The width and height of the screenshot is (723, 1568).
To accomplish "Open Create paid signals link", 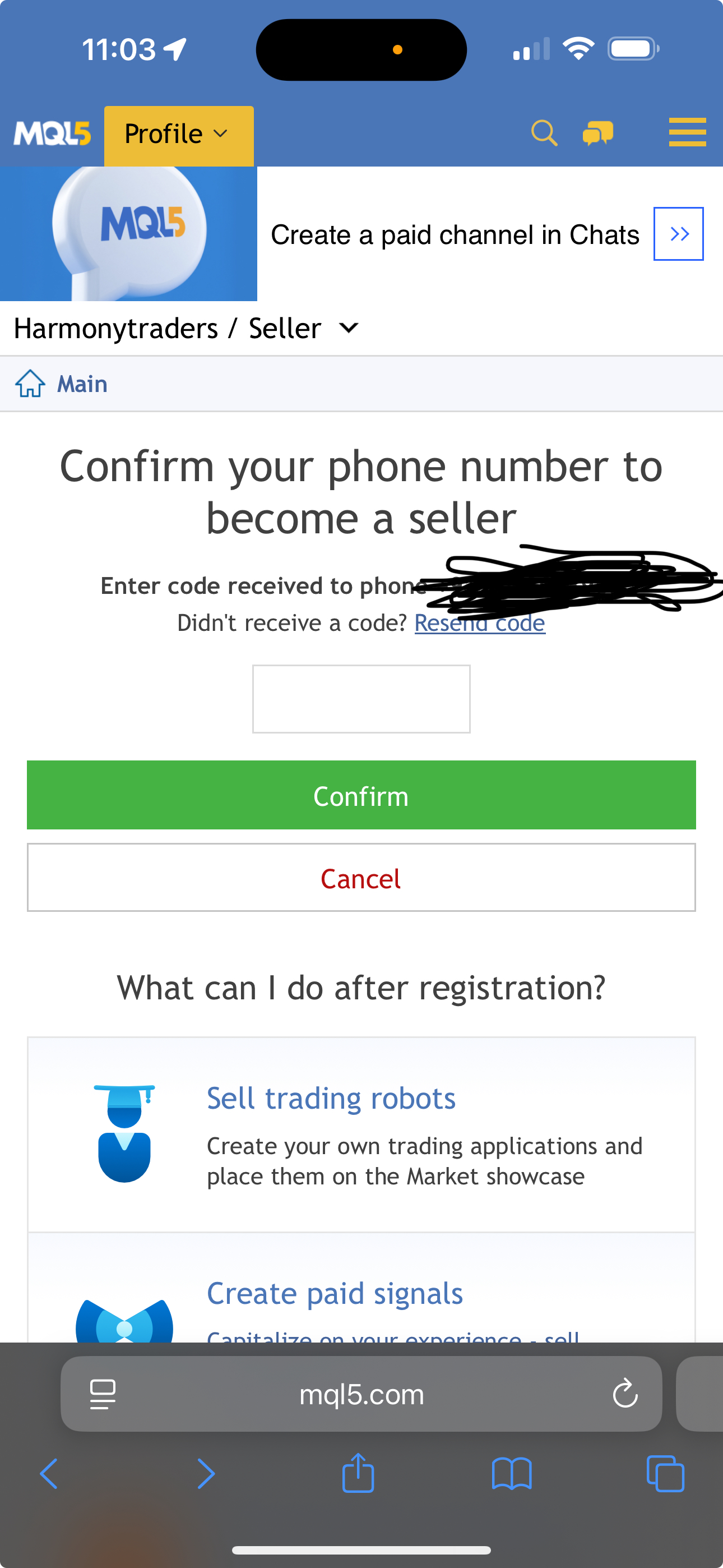I will [335, 1293].
